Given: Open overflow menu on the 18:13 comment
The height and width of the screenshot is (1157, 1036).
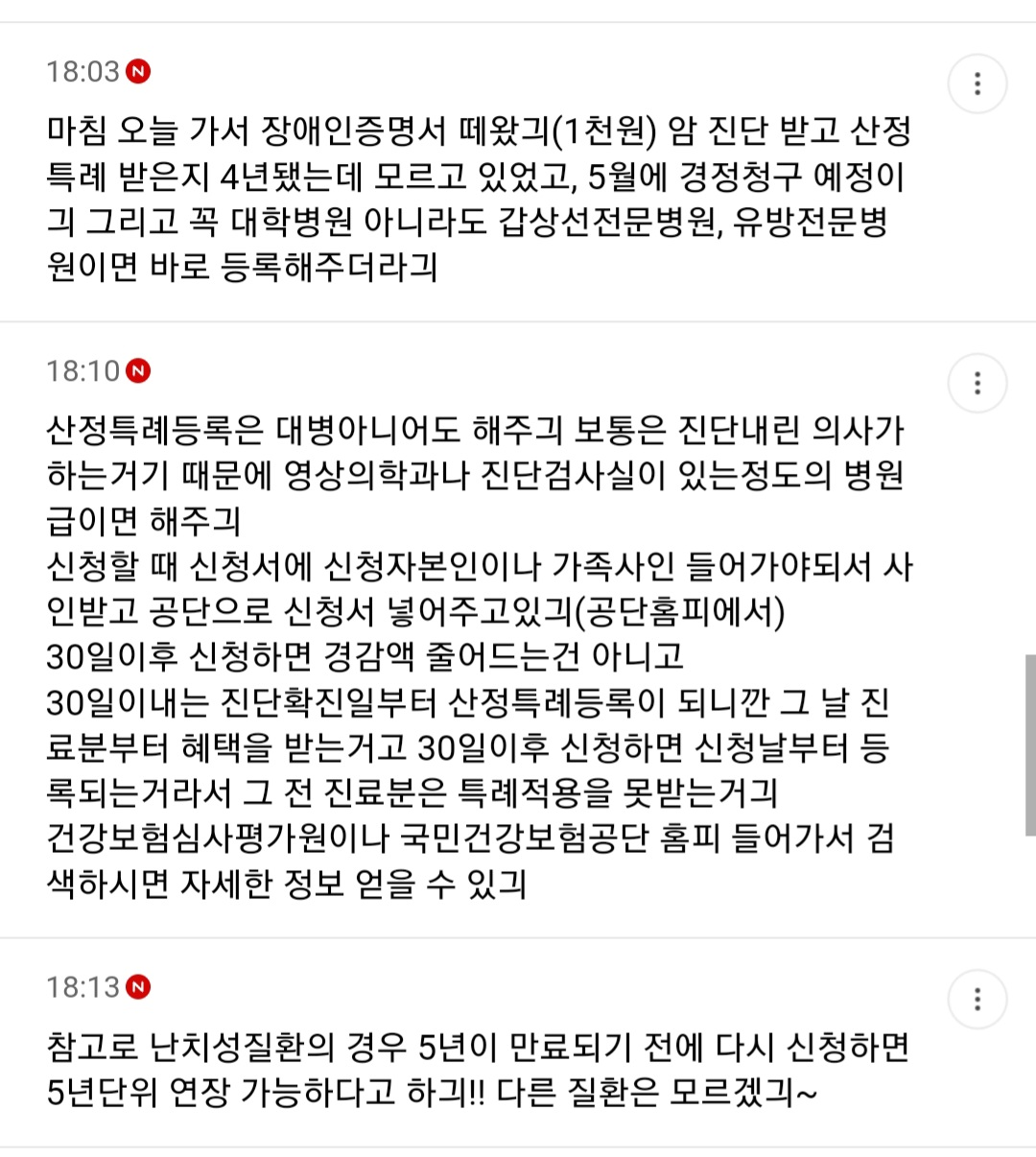Looking at the screenshot, I should point(977,1000).
